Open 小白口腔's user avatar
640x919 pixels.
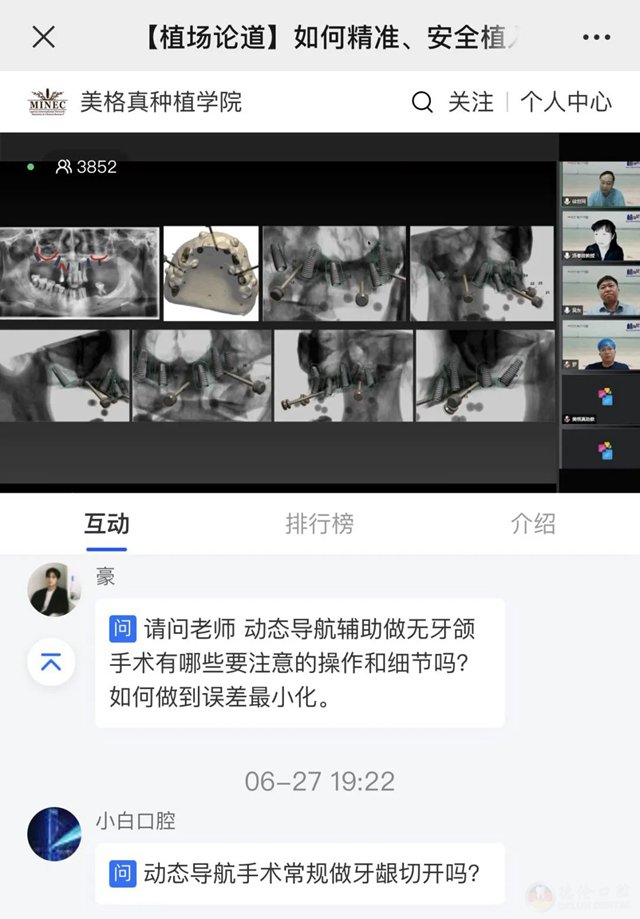[53, 834]
